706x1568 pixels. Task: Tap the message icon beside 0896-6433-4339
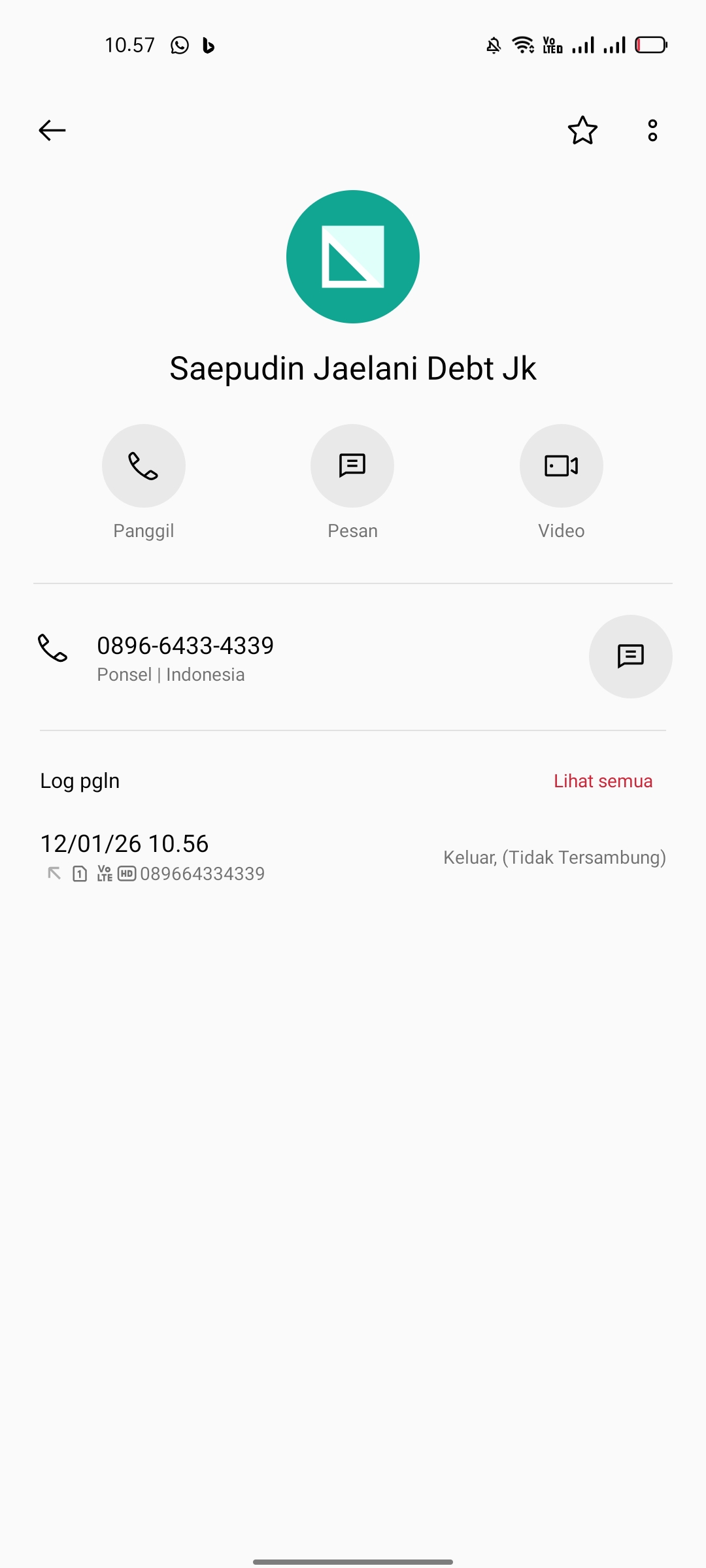630,656
